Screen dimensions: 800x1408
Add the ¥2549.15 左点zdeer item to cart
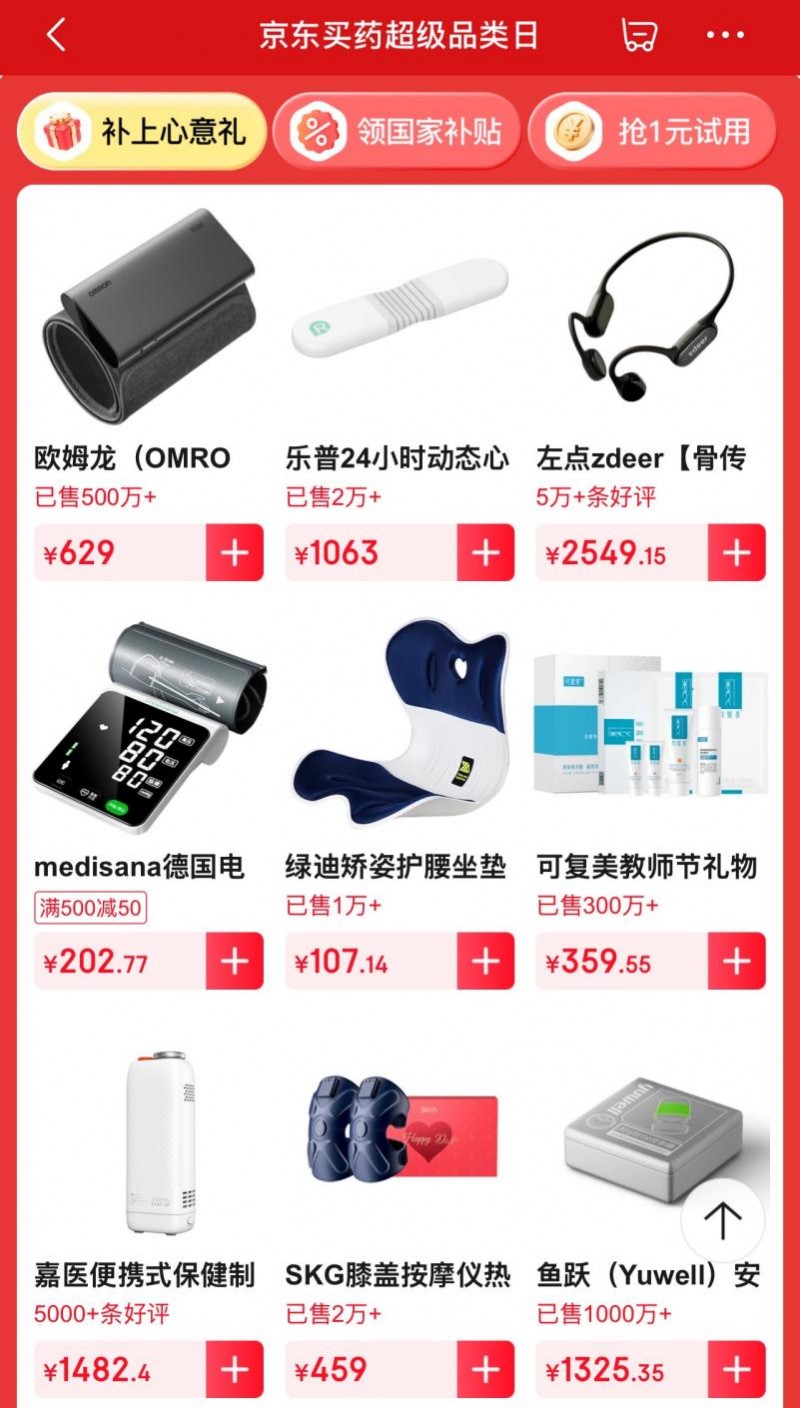737,552
